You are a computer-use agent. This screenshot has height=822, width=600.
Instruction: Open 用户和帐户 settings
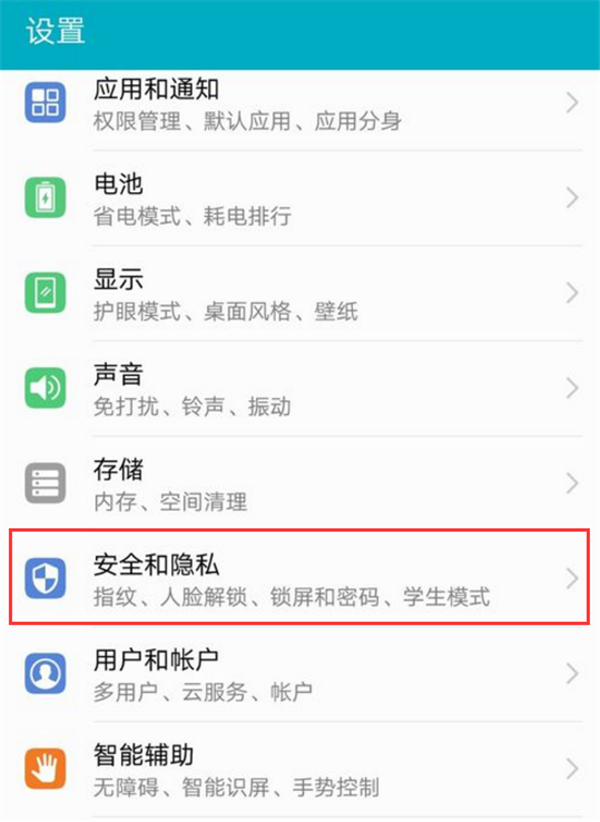tap(300, 673)
